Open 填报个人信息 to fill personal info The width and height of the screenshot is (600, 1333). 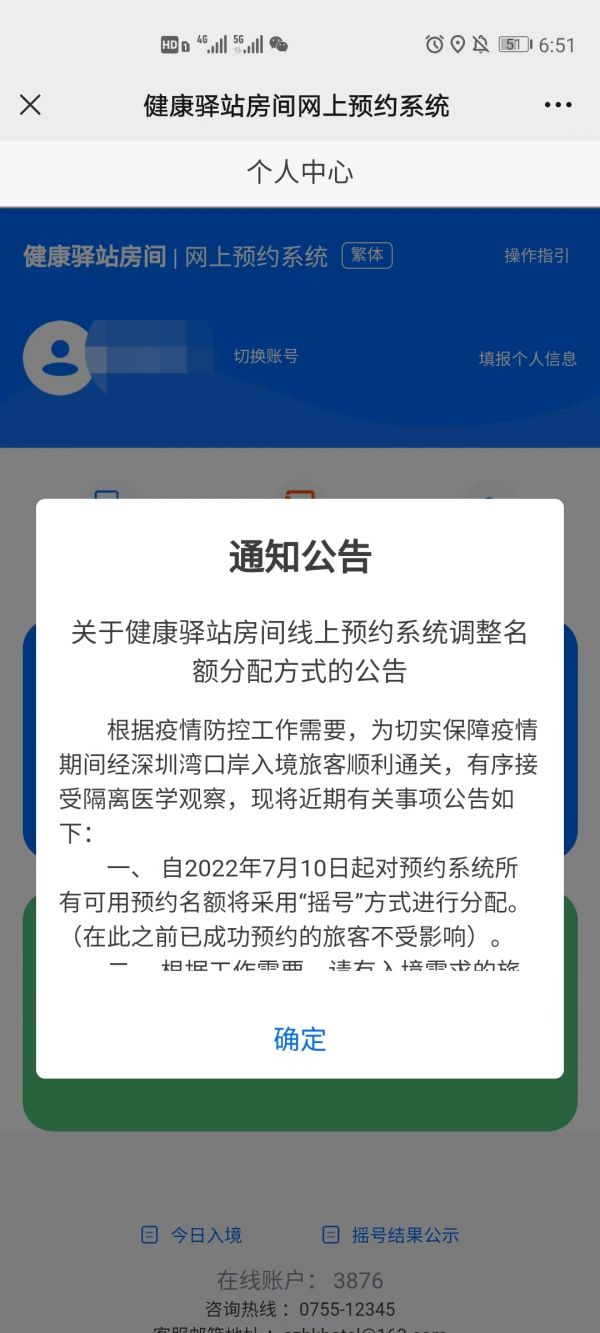[528, 359]
